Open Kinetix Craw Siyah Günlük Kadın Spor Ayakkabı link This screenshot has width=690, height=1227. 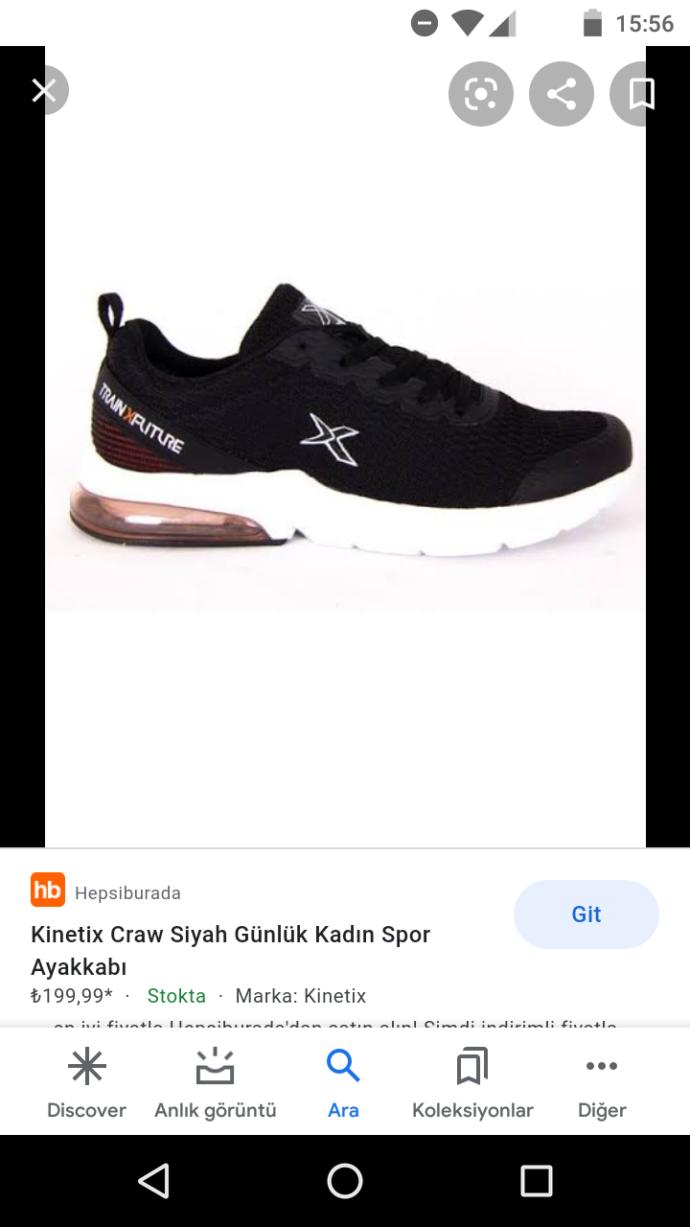[x=231, y=950]
